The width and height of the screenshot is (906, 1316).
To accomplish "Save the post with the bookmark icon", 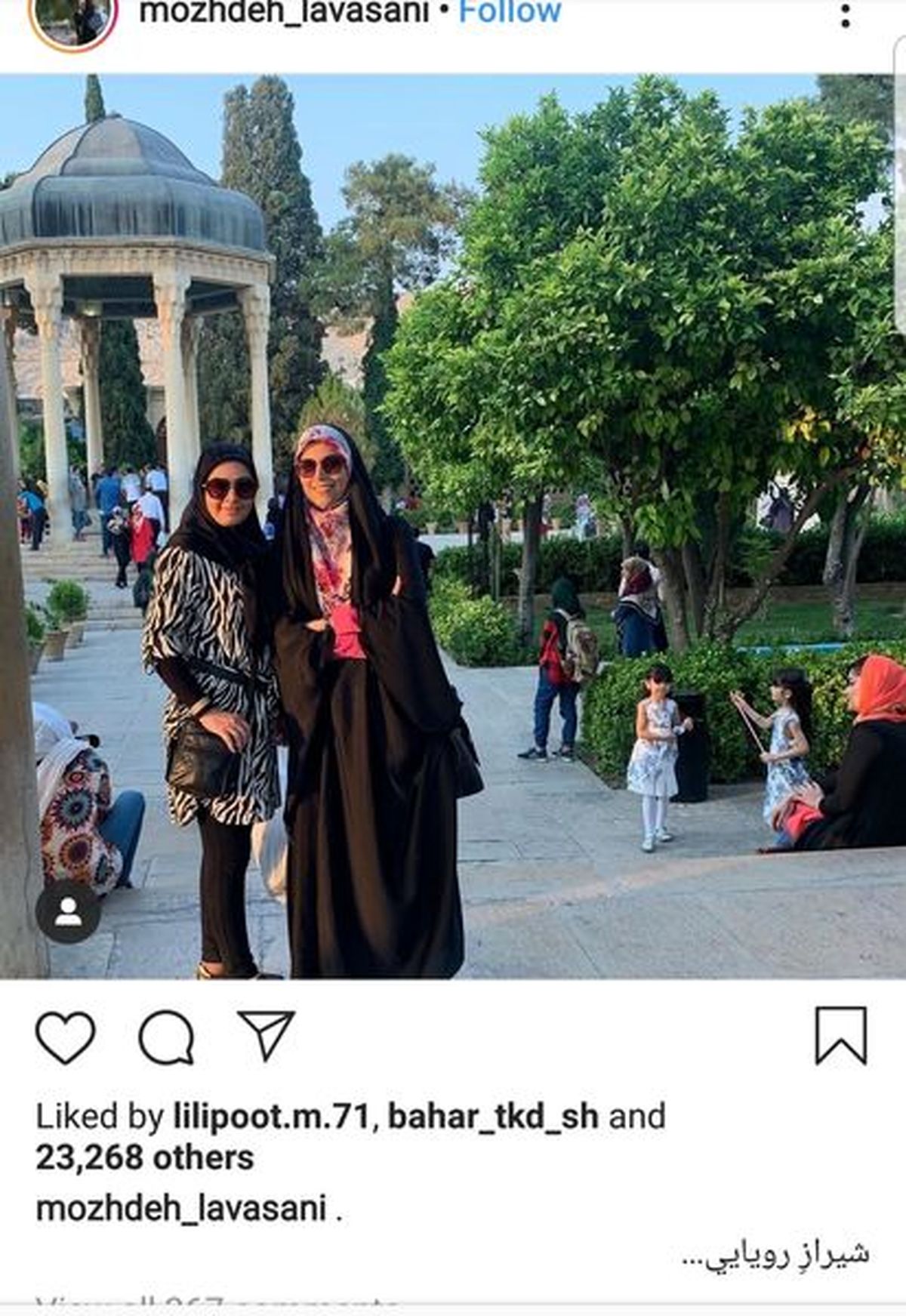I will pos(840,1036).
